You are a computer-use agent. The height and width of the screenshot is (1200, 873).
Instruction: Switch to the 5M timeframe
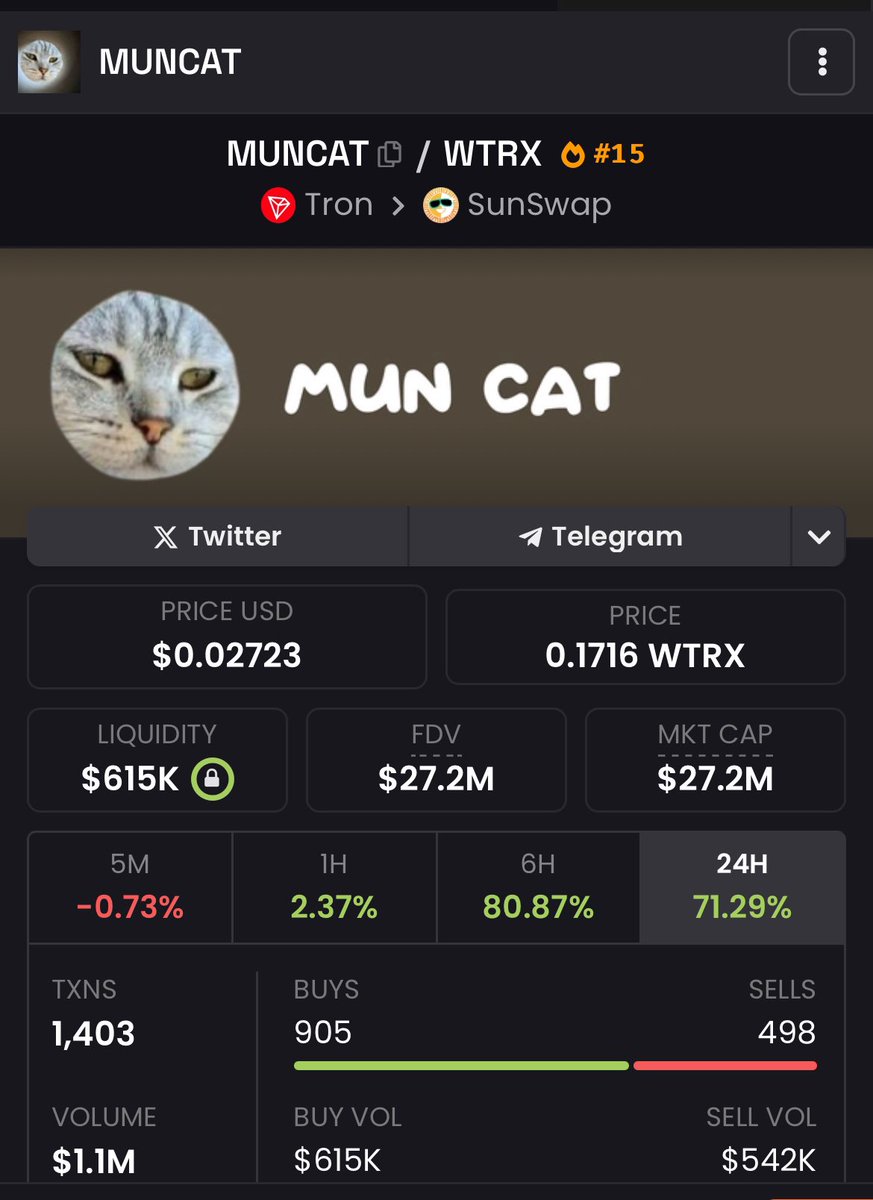[x=131, y=887]
